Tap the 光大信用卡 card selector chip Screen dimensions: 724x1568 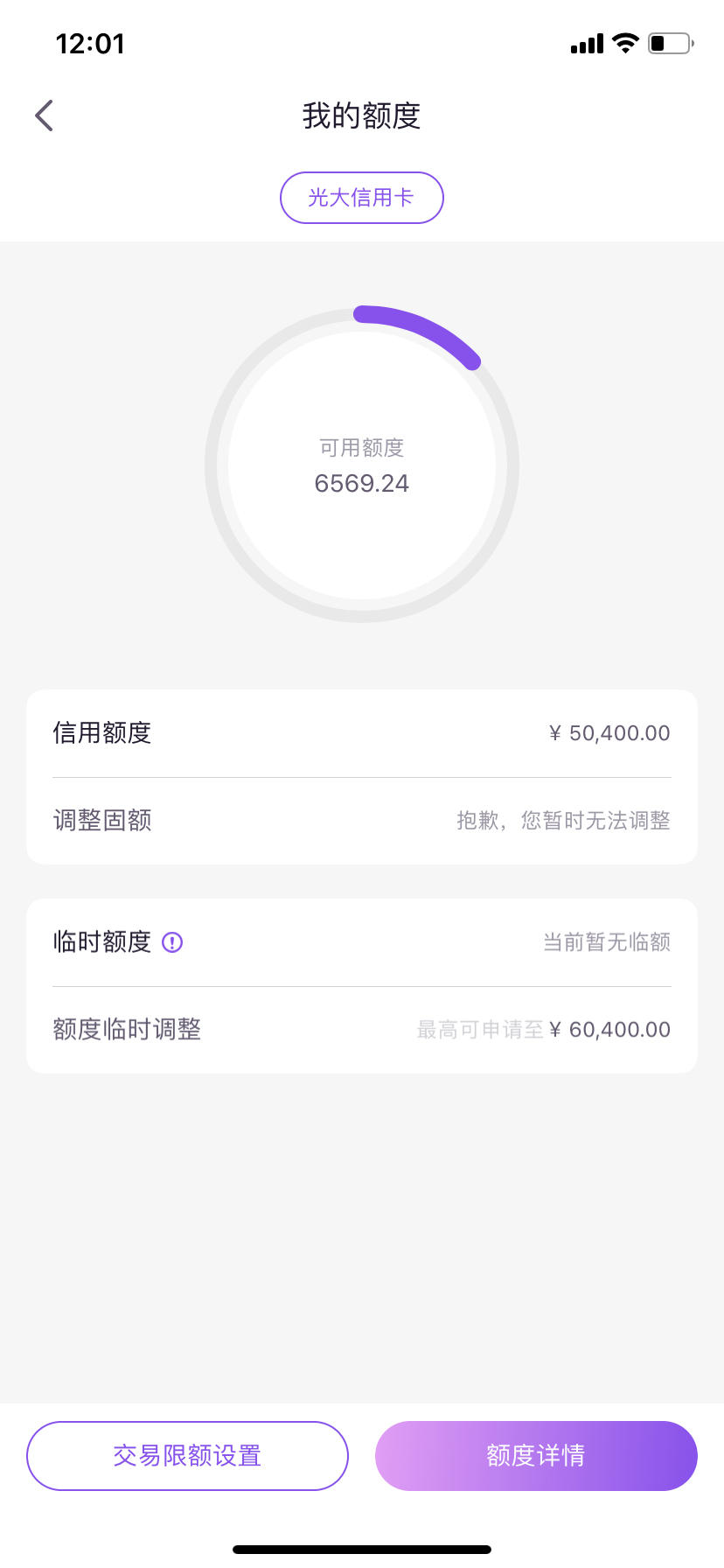362,198
